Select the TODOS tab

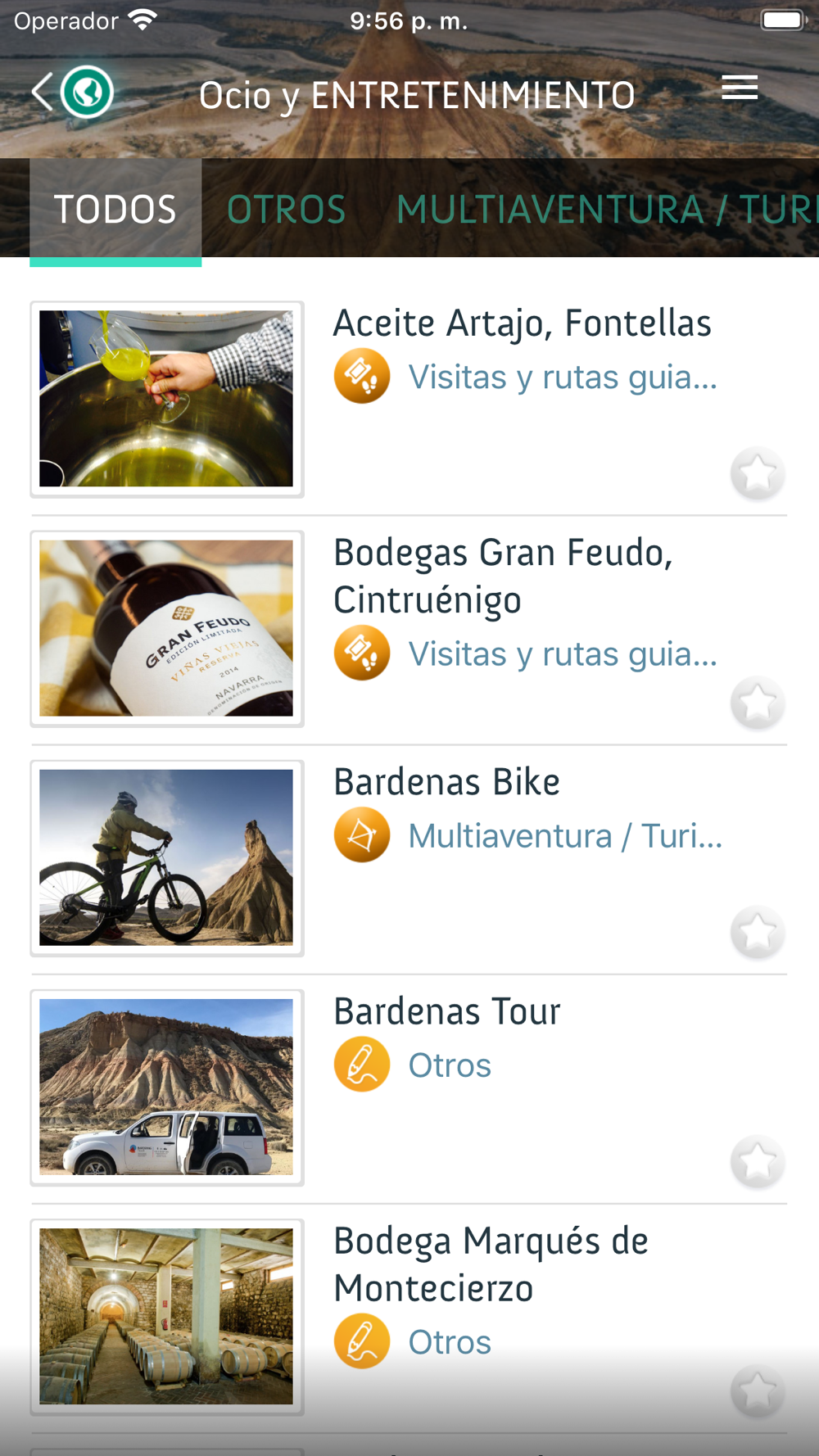[x=115, y=210]
